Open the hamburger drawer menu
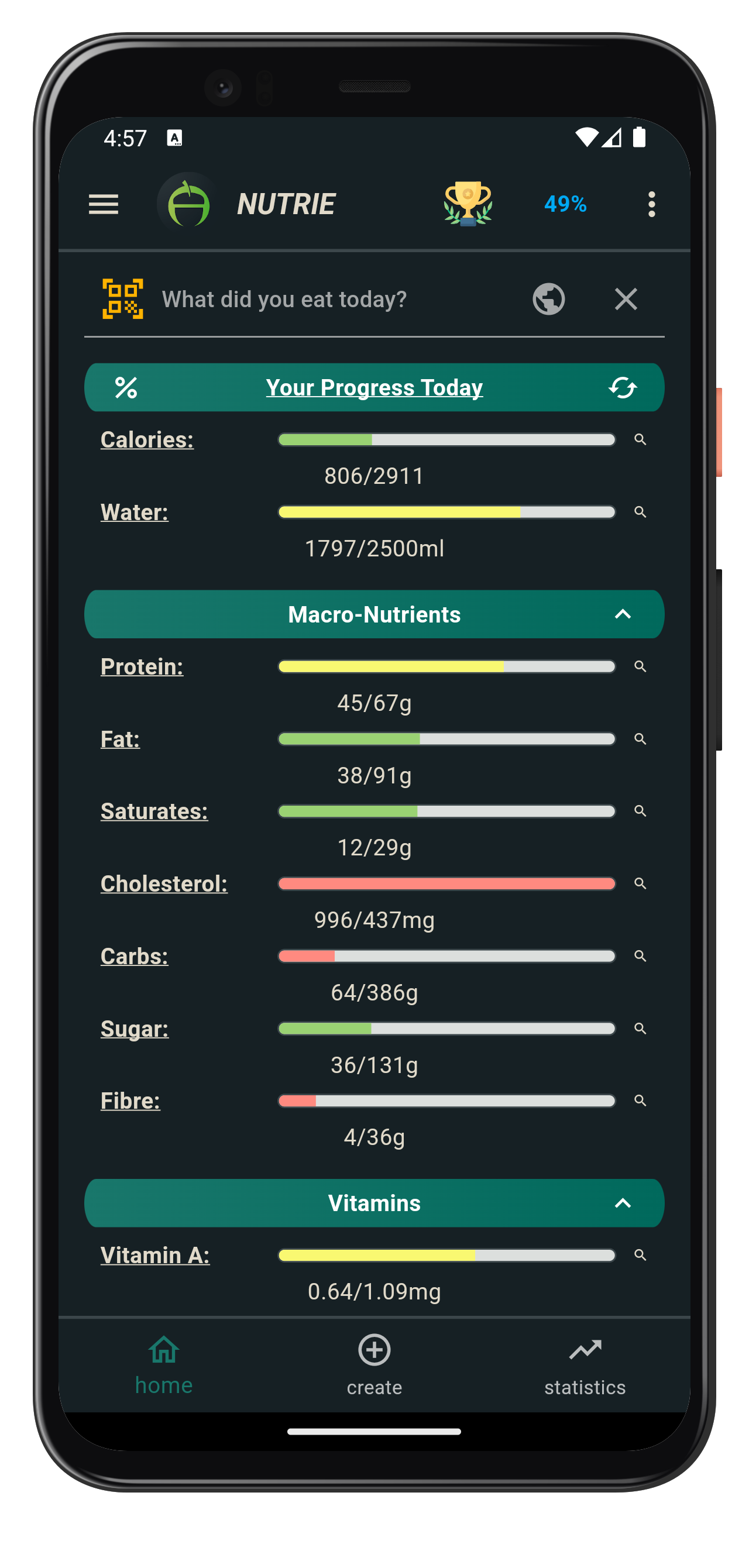This screenshot has width=749, height=1568. pos(104,205)
